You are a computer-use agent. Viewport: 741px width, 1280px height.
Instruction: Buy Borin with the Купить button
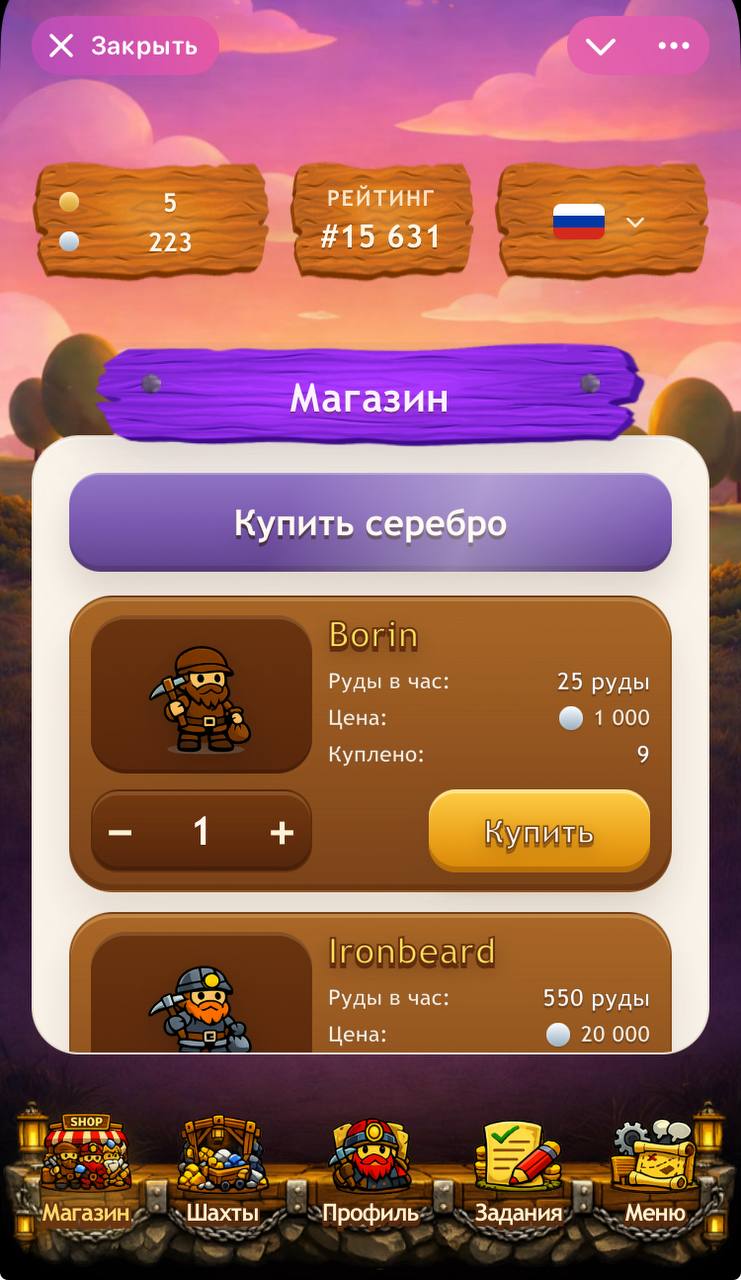click(x=539, y=831)
